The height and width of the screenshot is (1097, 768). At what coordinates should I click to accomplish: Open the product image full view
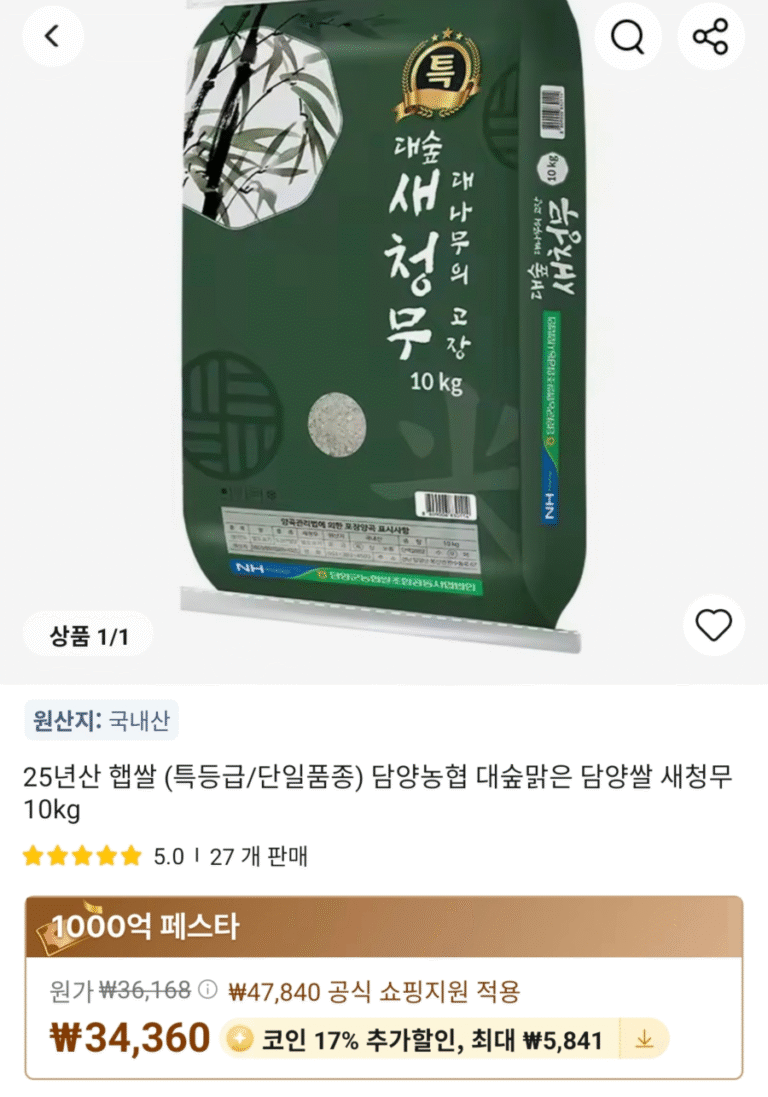[x=383, y=329]
